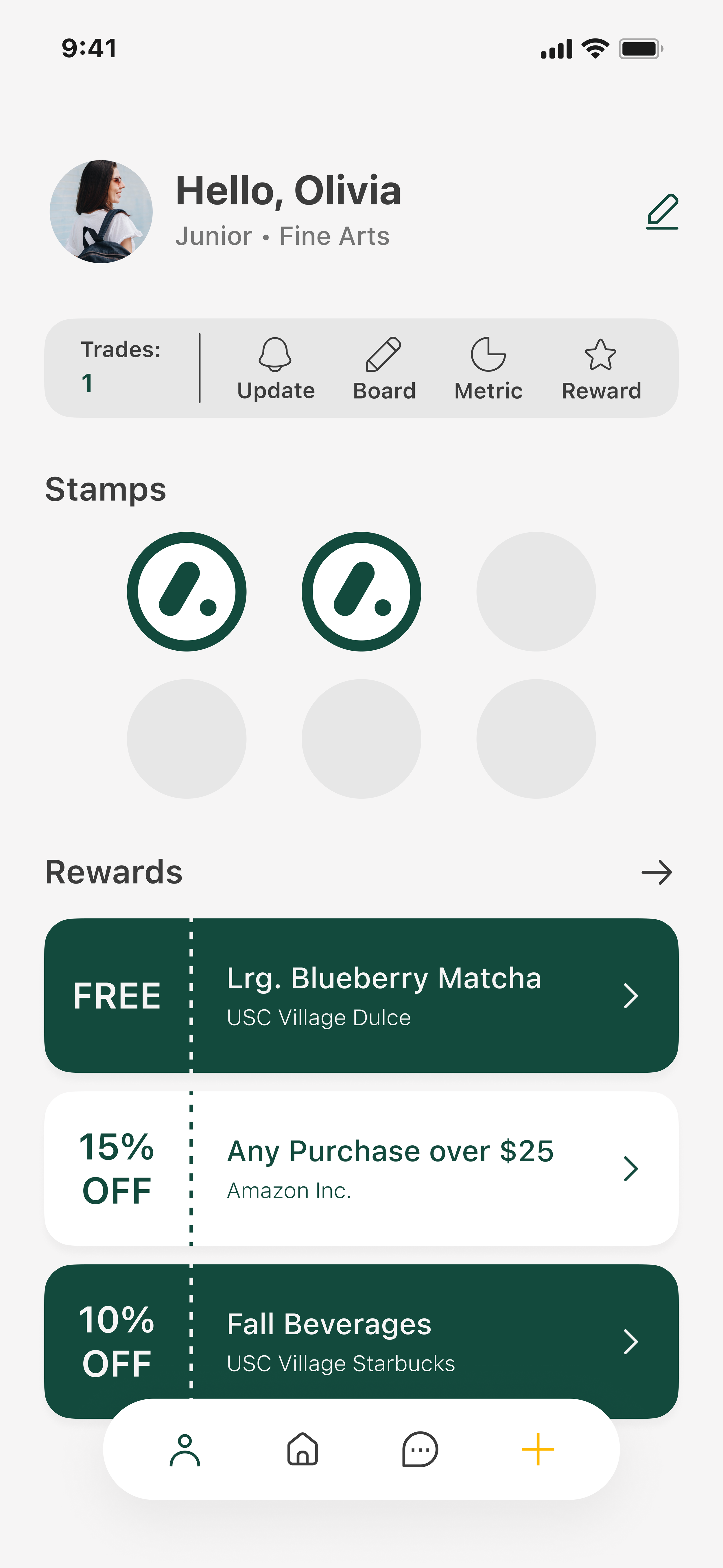Tap the yellow plus button
The width and height of the screenshot is (723, 1568).
point(538,1450)
